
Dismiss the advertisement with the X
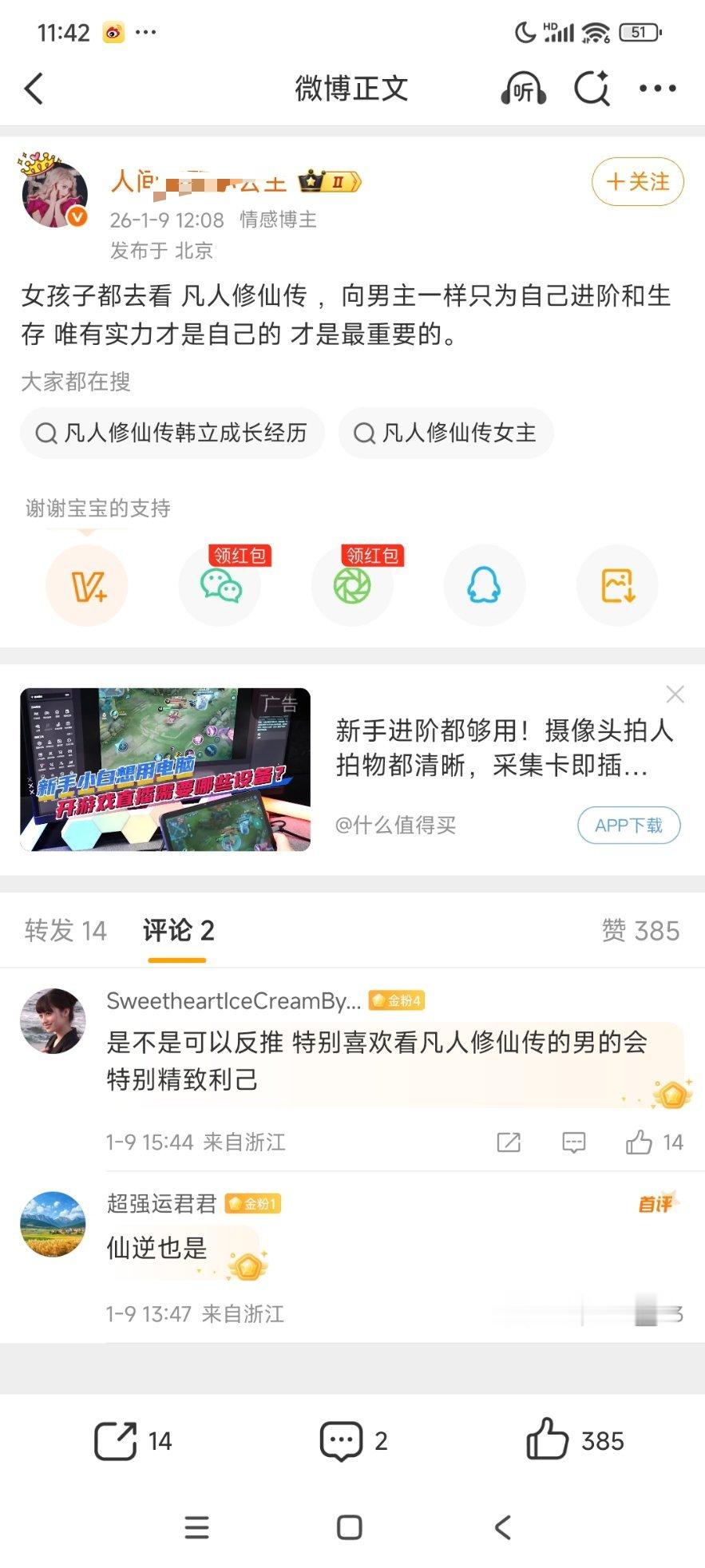point(675,694)
